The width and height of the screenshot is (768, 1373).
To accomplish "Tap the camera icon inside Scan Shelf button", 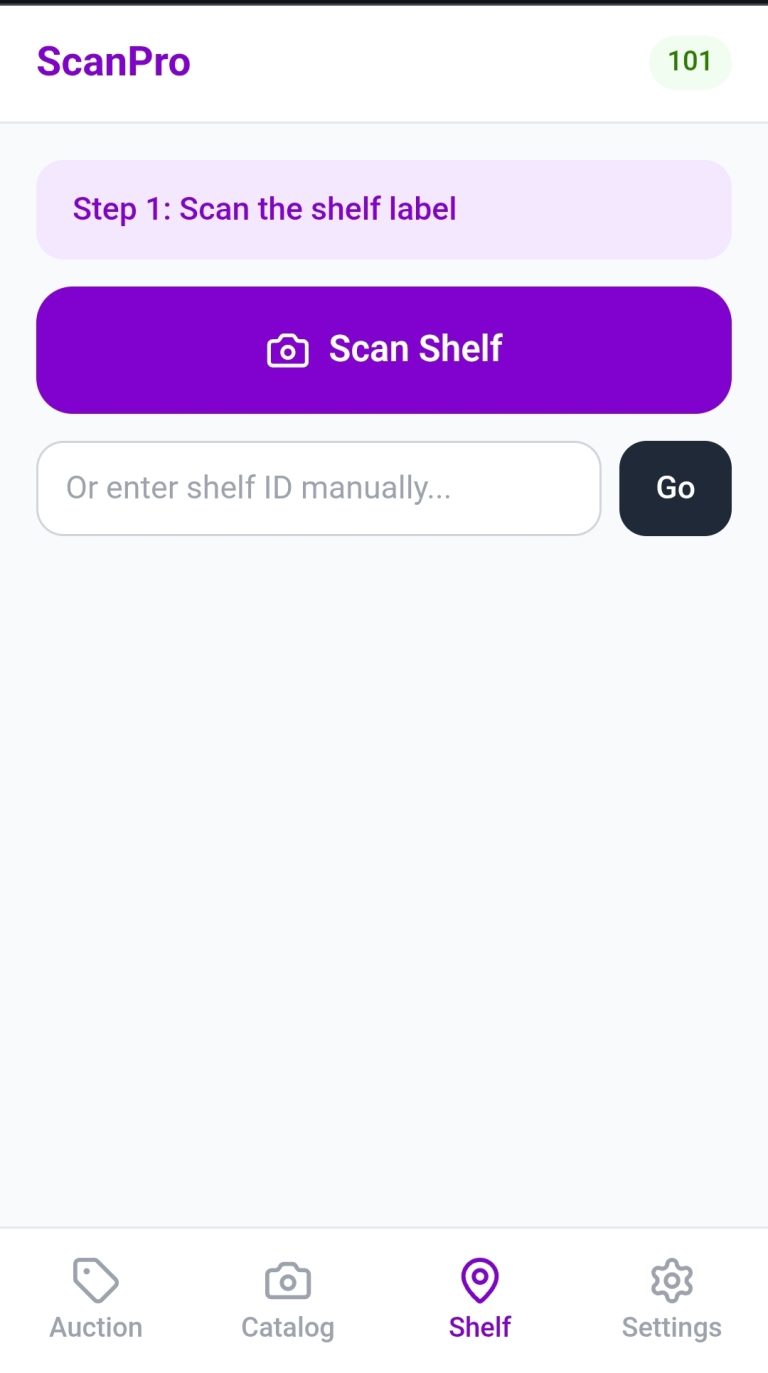I will 287,349.
